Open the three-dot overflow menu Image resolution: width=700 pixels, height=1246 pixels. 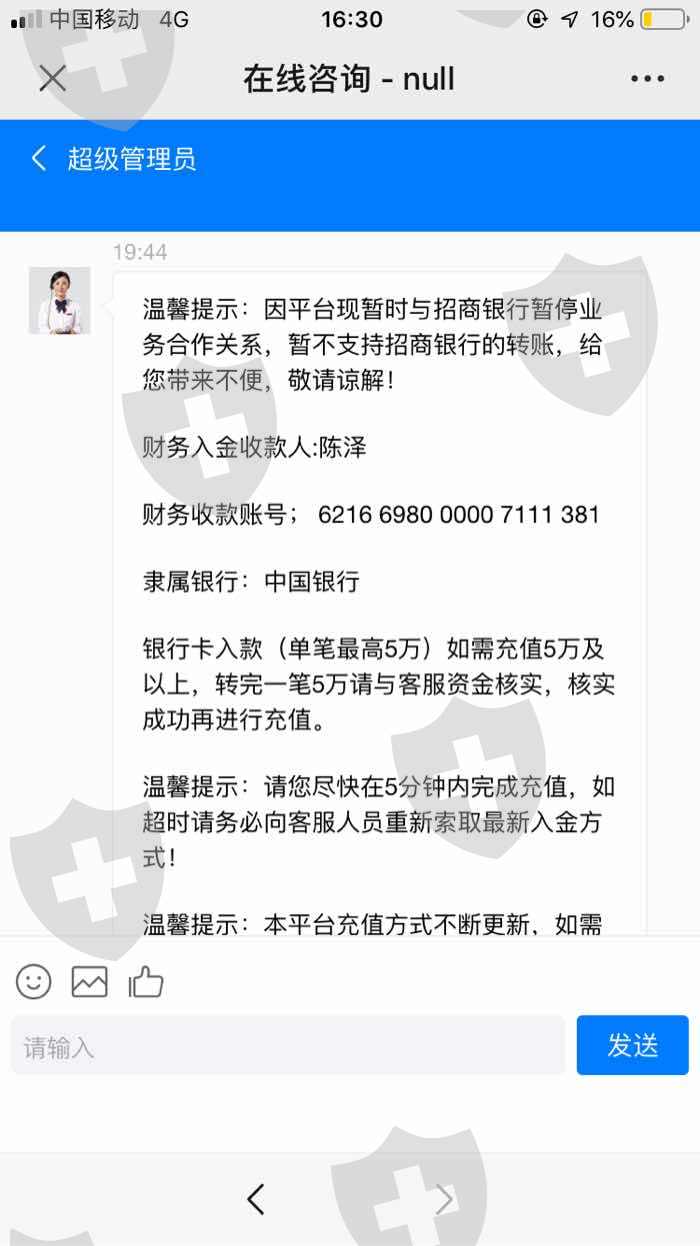point(647,79)
